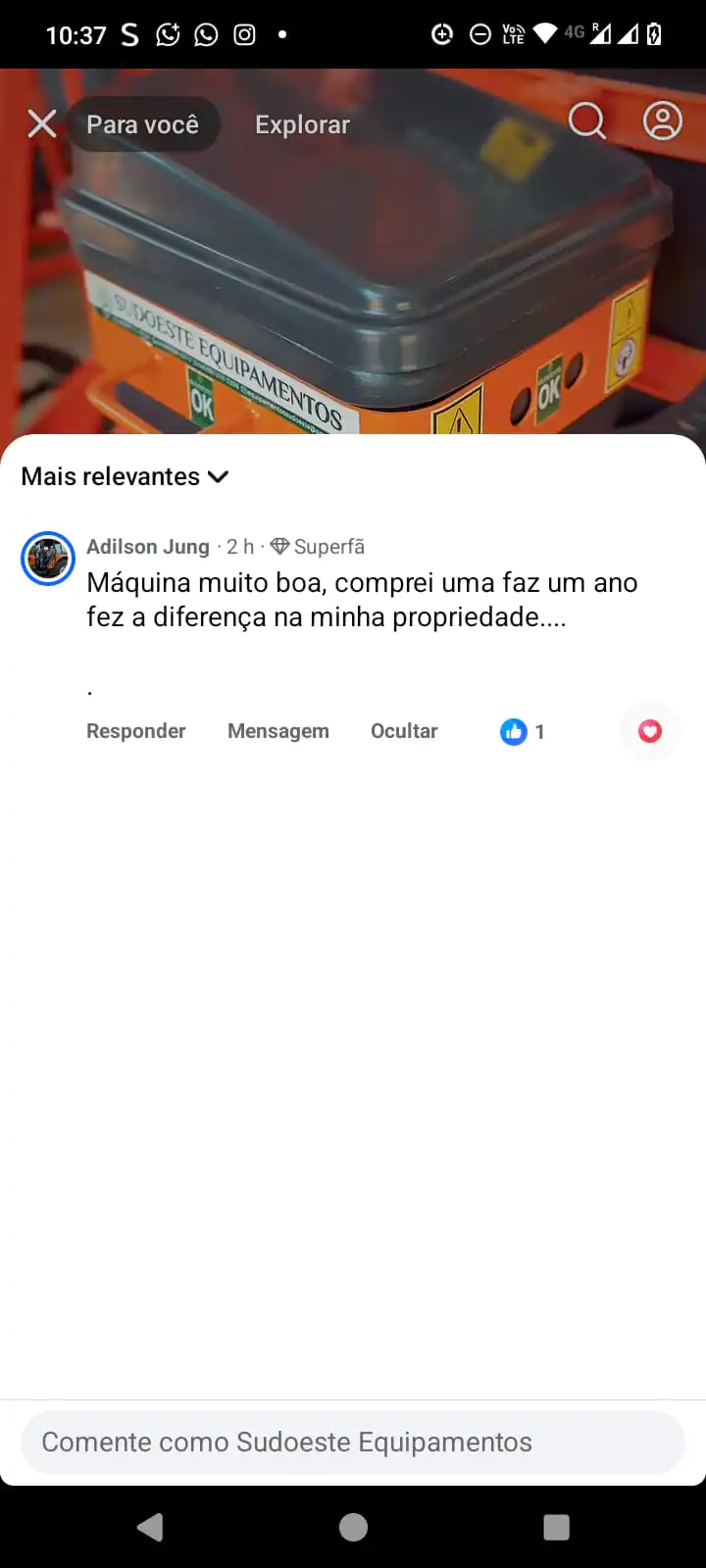Open WhatsApp from the status bar
Image resolution: width=706 pixels, height=1568 pixels.
[x=205, y=33]
